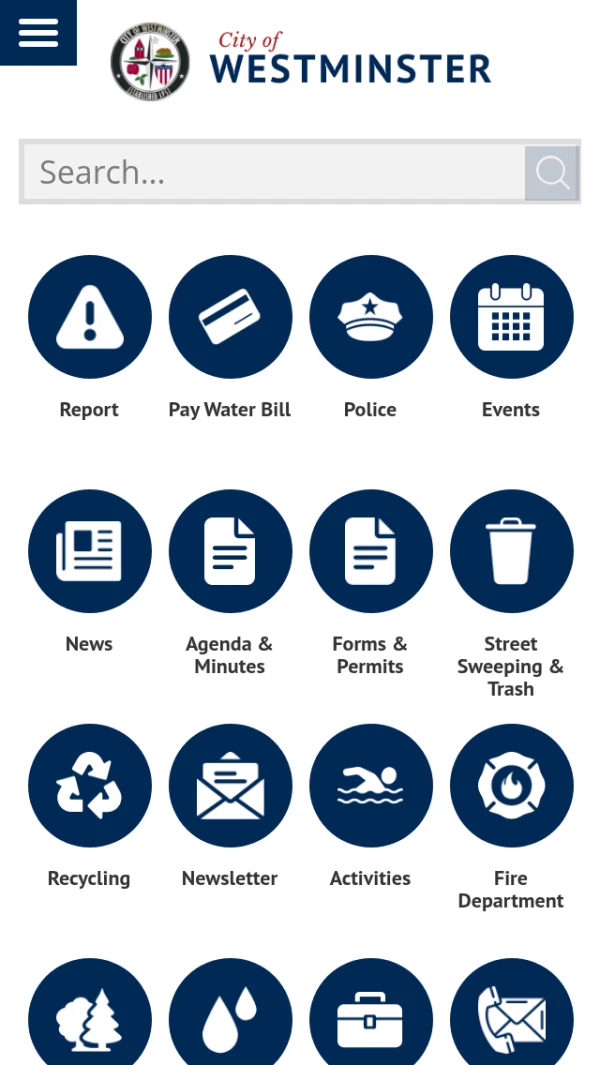The image size is (600, 1065).
Task: Open the Fire Department page
Action: click(x=511, y=786)
